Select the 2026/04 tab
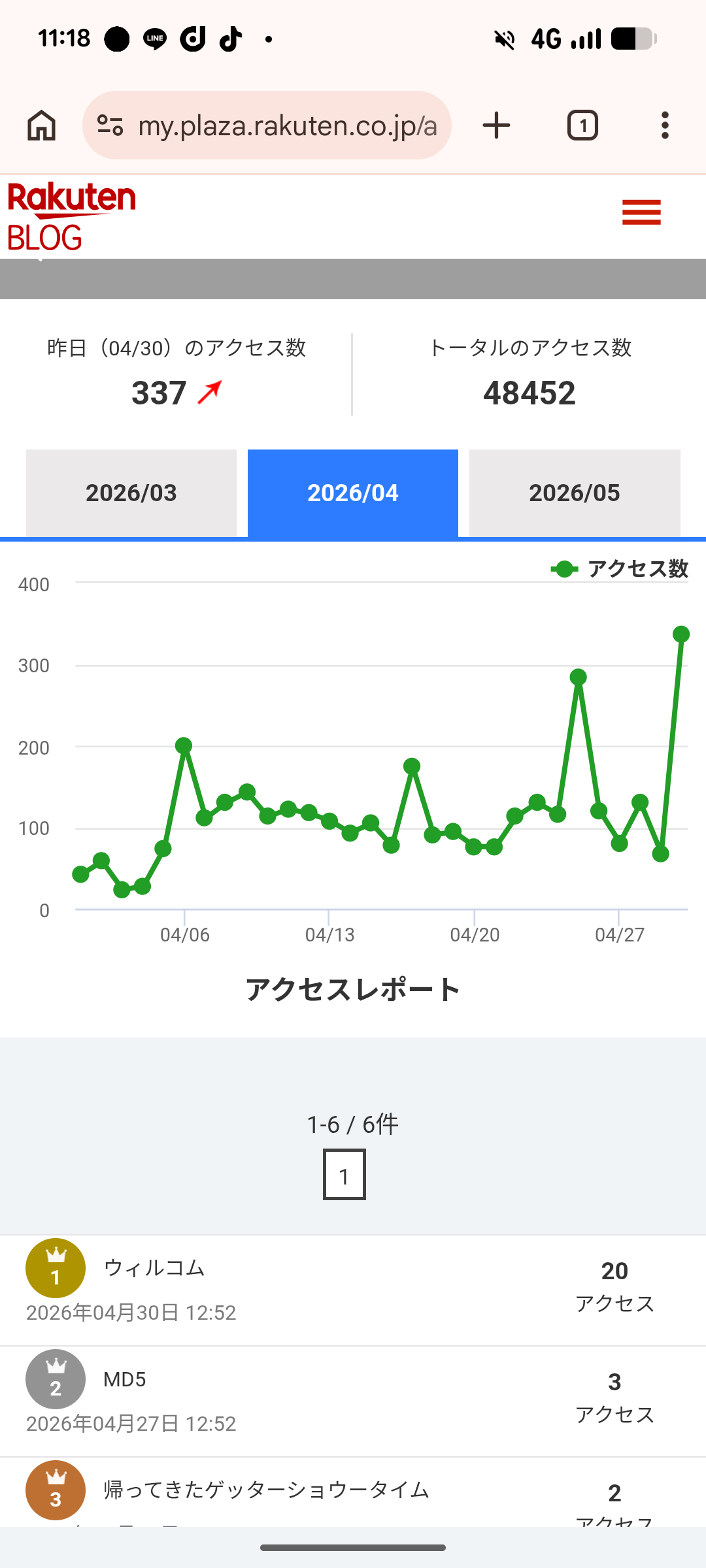Screen dimensions: 706x1568 353,493
